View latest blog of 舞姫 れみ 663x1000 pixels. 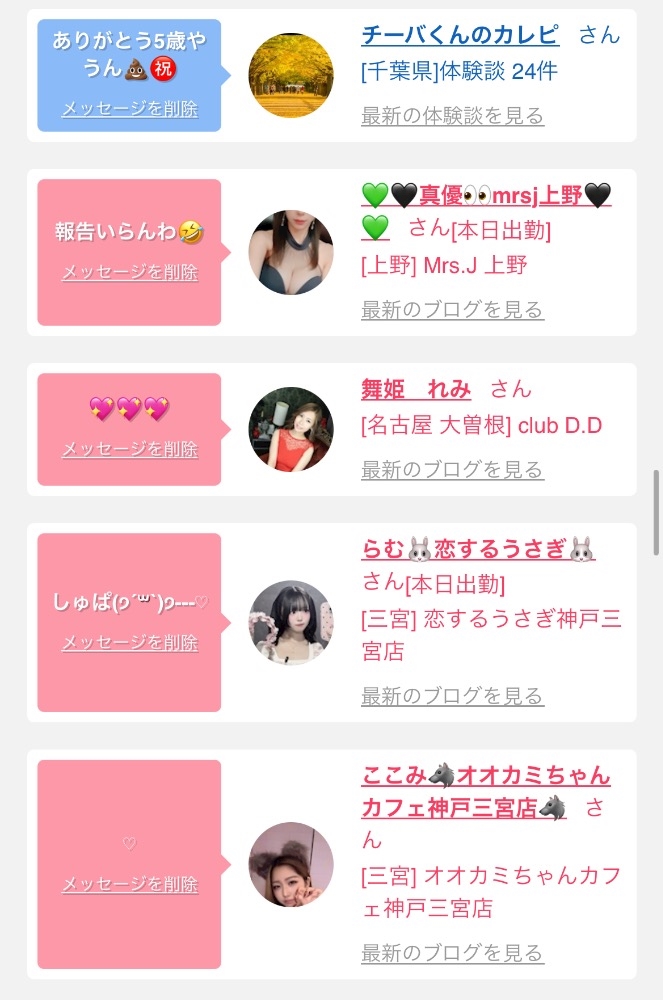pos(452,469)
